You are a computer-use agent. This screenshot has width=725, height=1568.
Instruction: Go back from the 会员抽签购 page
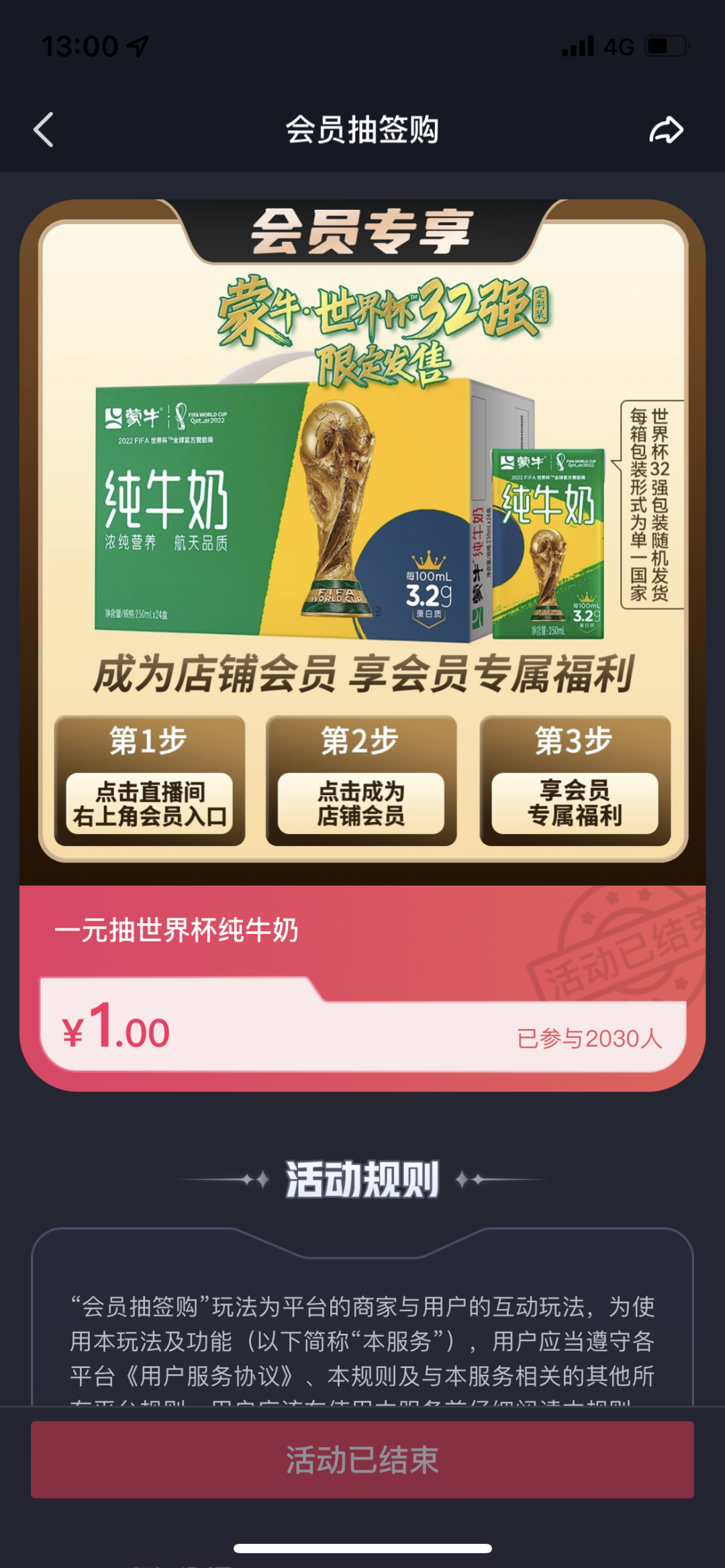click(x=44, y=129)
